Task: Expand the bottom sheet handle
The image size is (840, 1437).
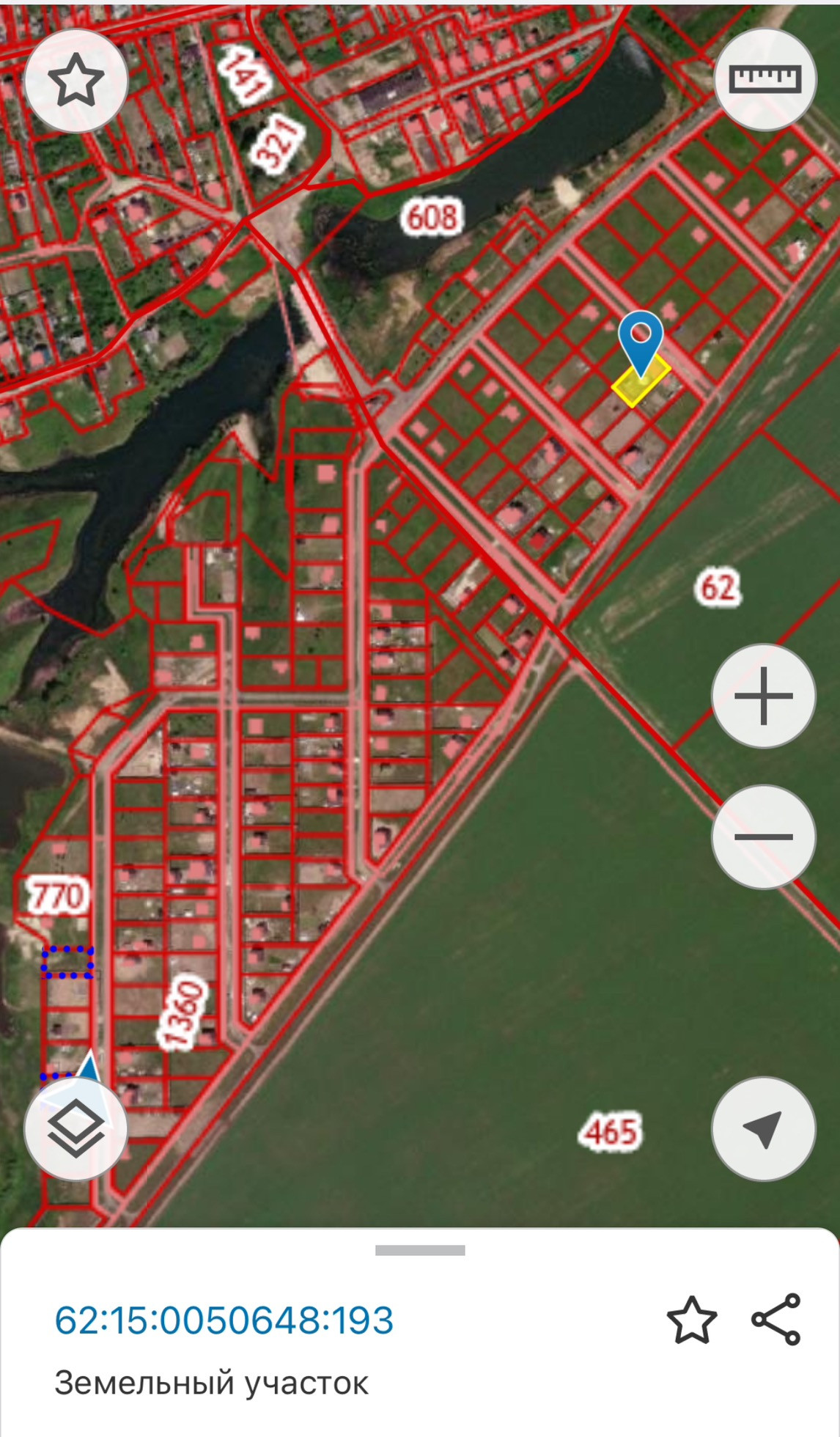Action: (x=420, y=1250)
